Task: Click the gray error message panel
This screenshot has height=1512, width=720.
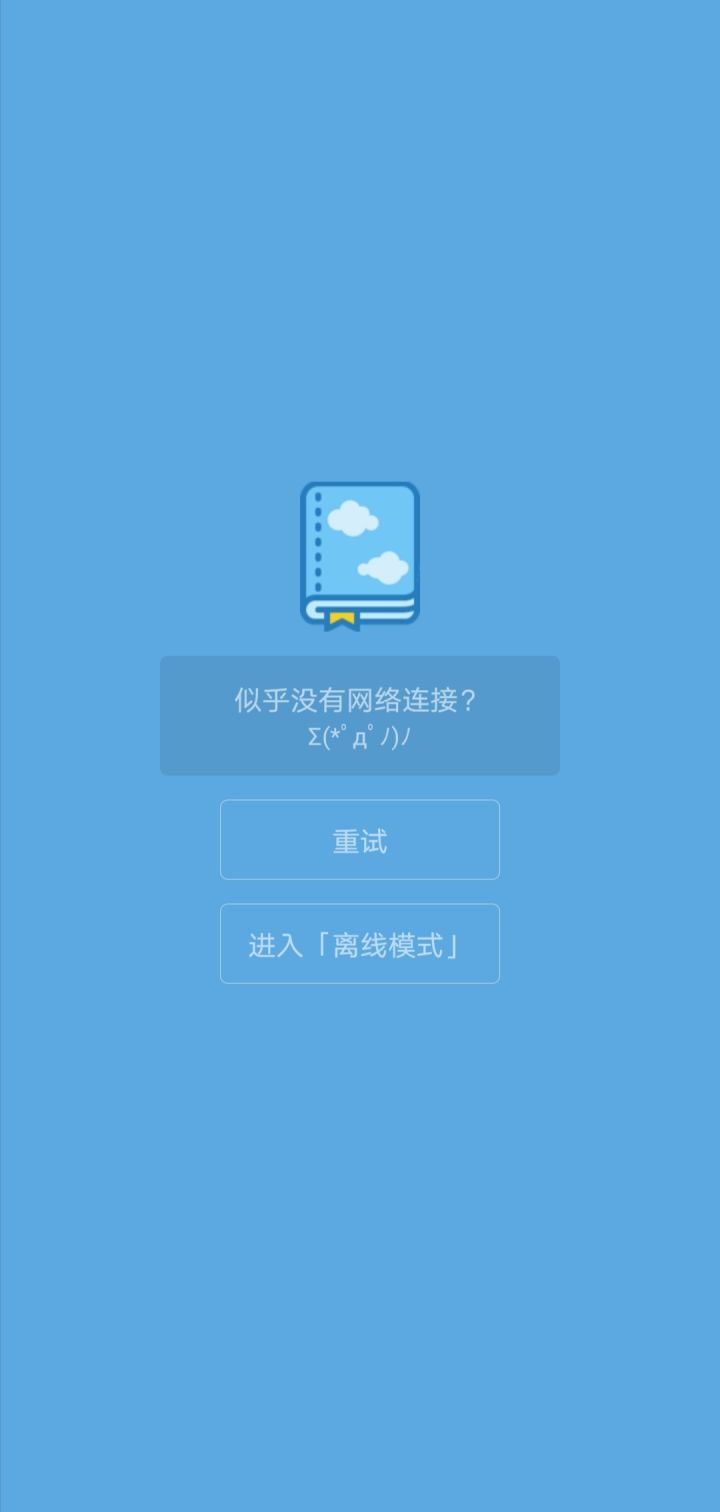Action: pyautogui.click(x=360, y=715)
